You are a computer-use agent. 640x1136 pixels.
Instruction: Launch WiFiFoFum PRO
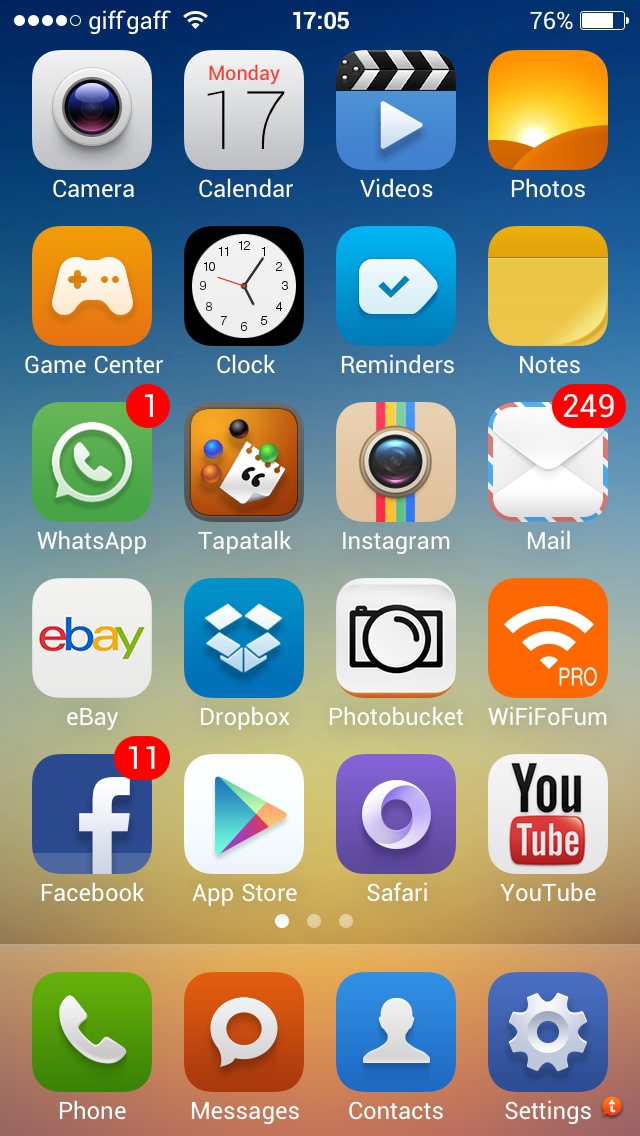[548, 638]
